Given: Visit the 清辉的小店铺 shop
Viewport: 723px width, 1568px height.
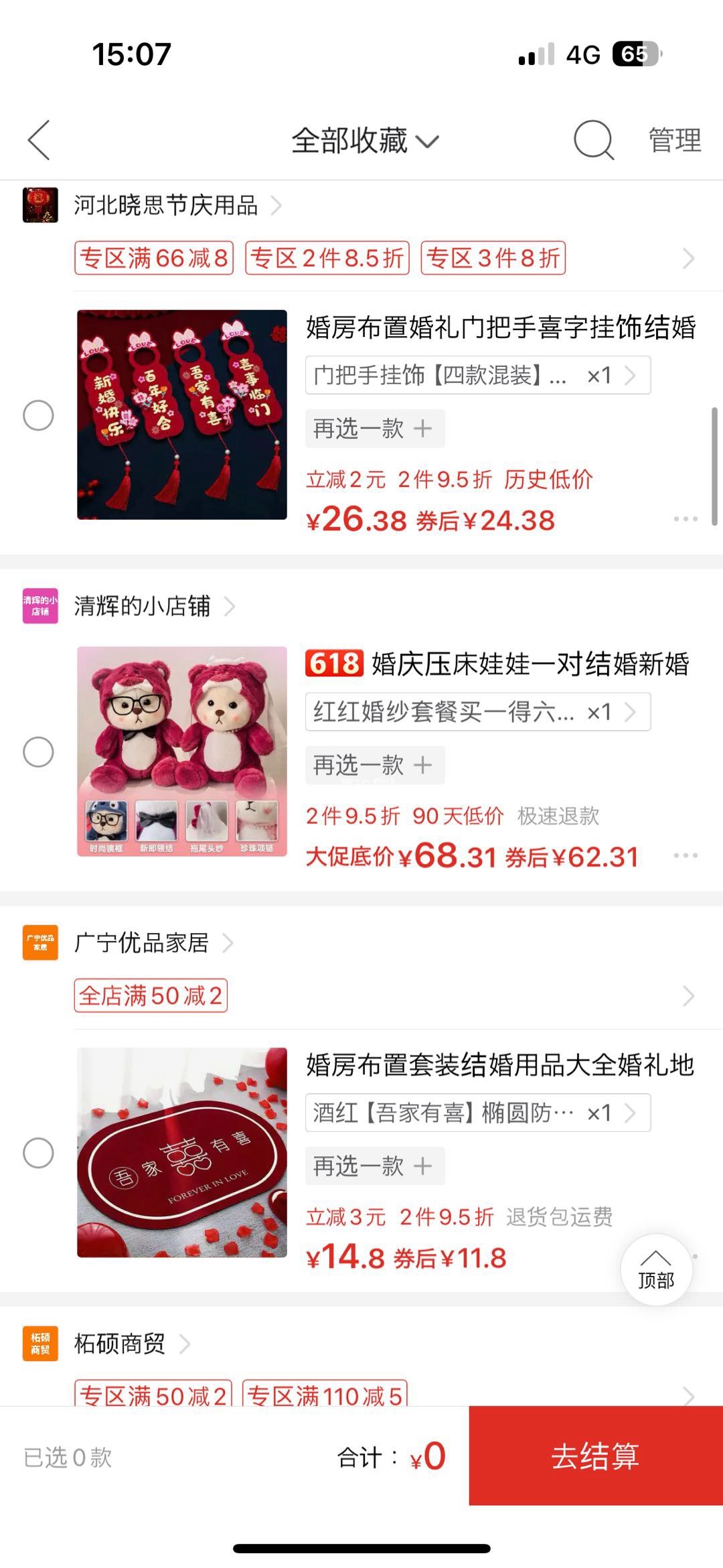Looking at the screenshot, I should point(142,606).
